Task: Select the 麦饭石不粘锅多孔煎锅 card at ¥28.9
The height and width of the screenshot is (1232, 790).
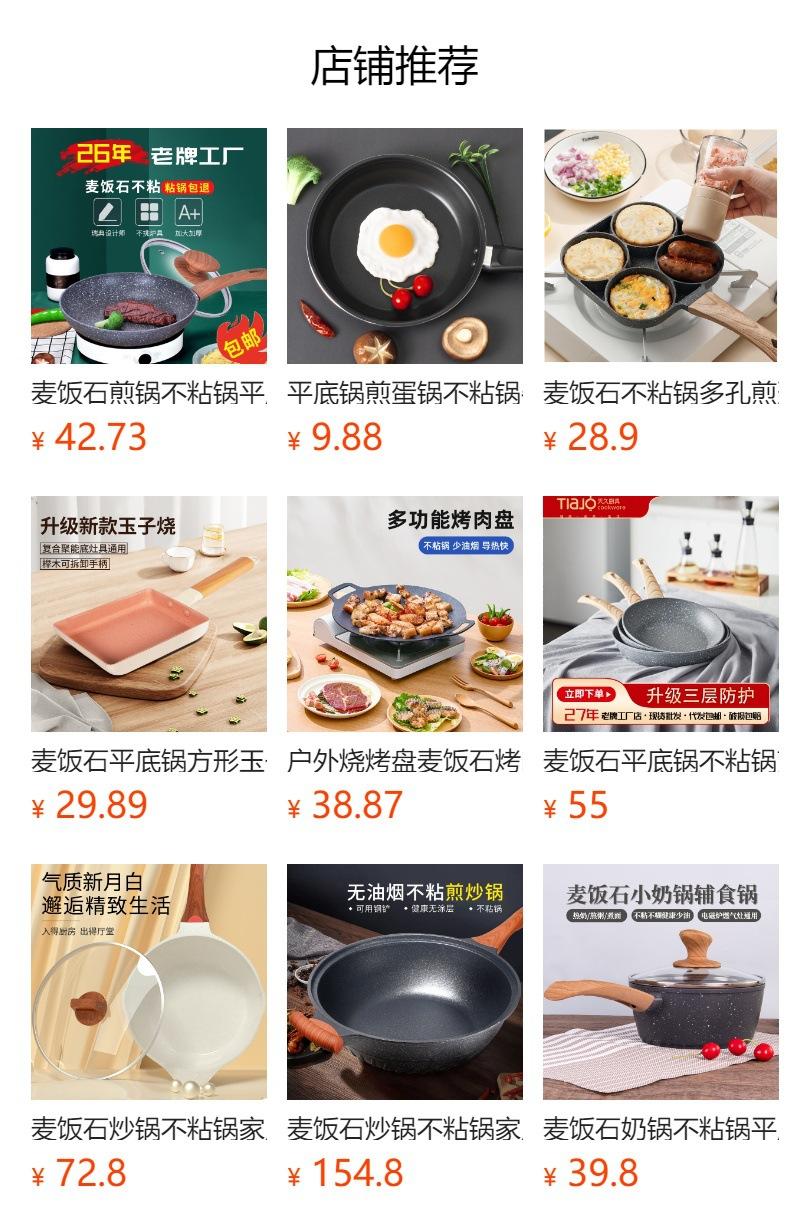Action: pos(661,291)
